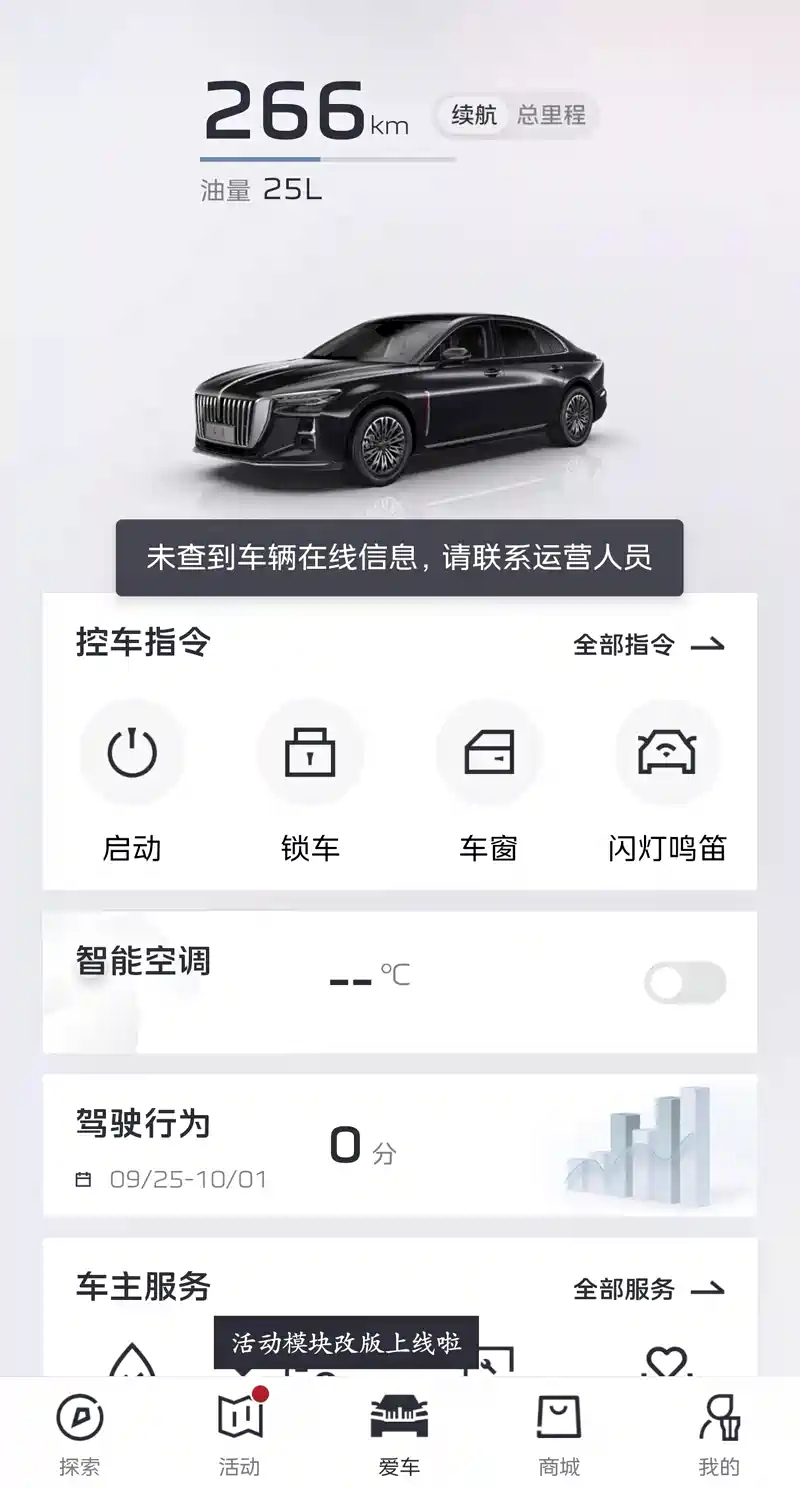Tap the 启动 engine start button
Screen dimensions: 800x1488
coord(132,753)
